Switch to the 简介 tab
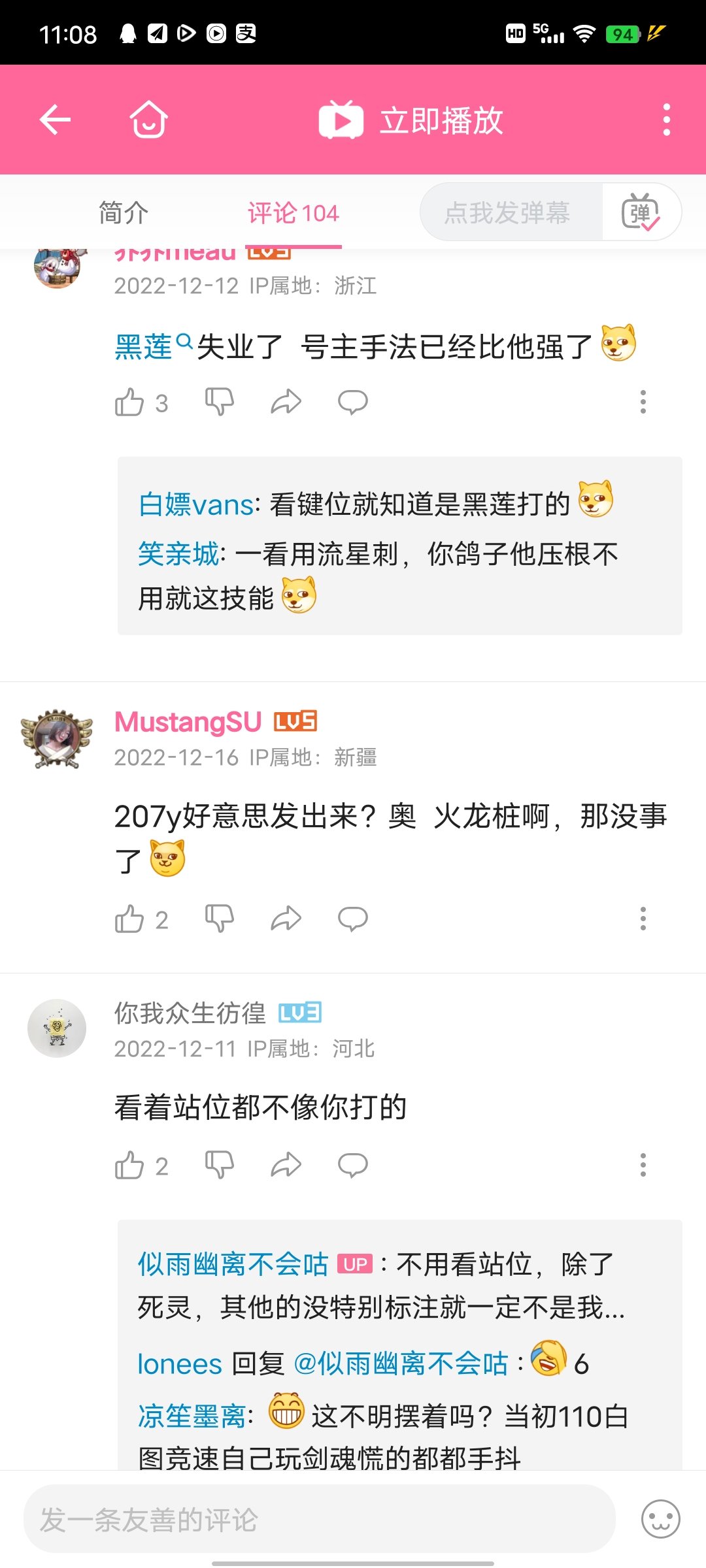This screenshot has height=1568, width=706. point(124,213)
